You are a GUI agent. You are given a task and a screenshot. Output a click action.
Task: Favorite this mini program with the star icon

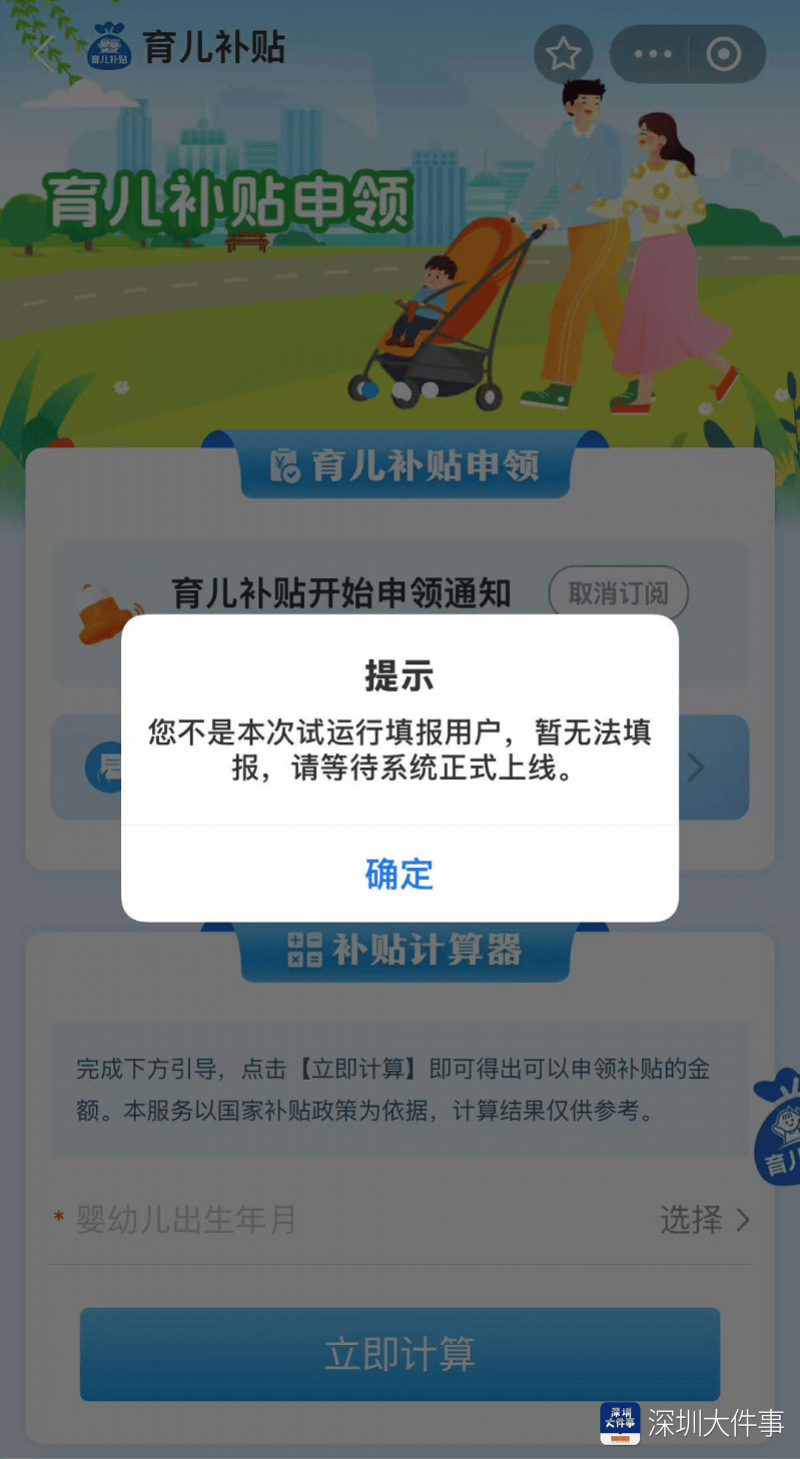click(563, 54)
